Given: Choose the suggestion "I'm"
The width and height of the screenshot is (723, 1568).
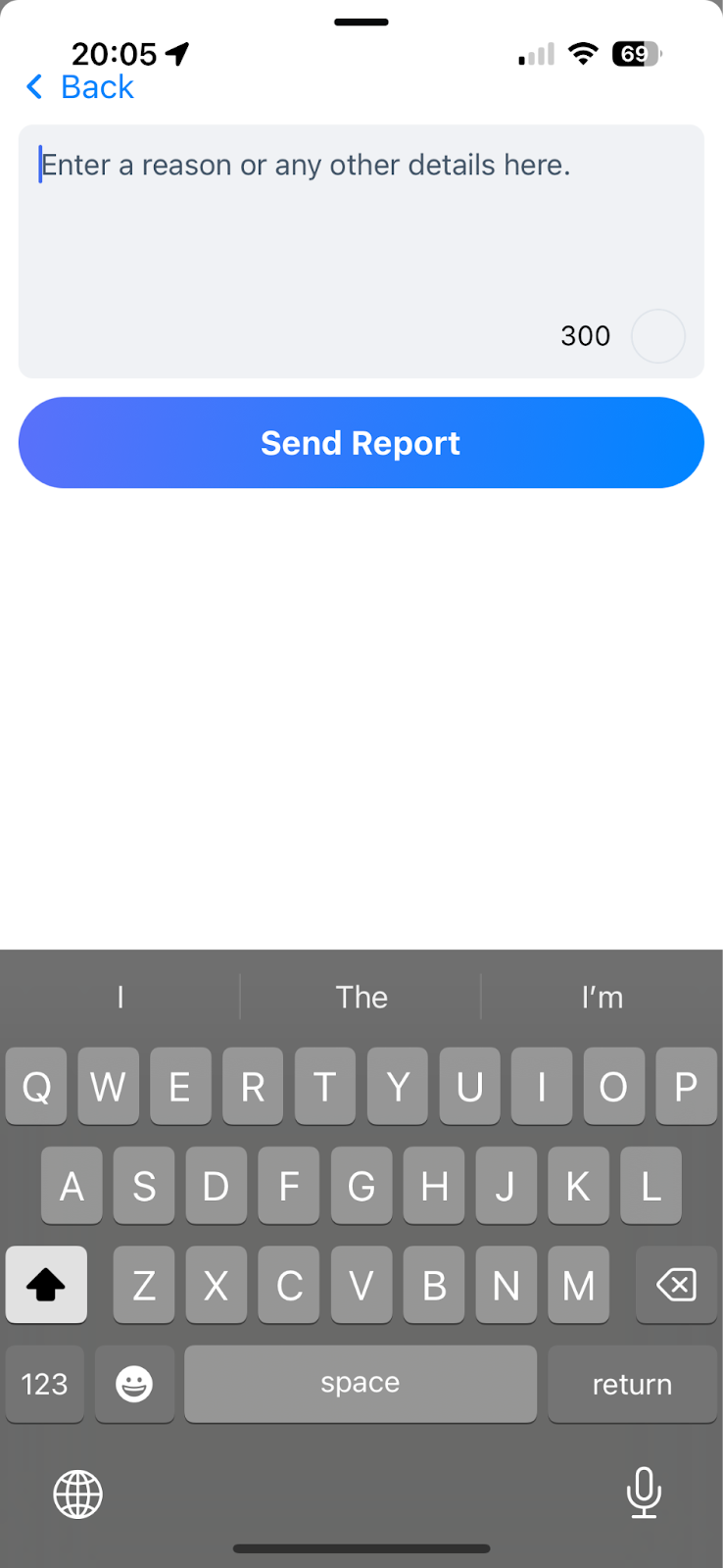Looking at the screenshot, I should click(x=602, y=997).
